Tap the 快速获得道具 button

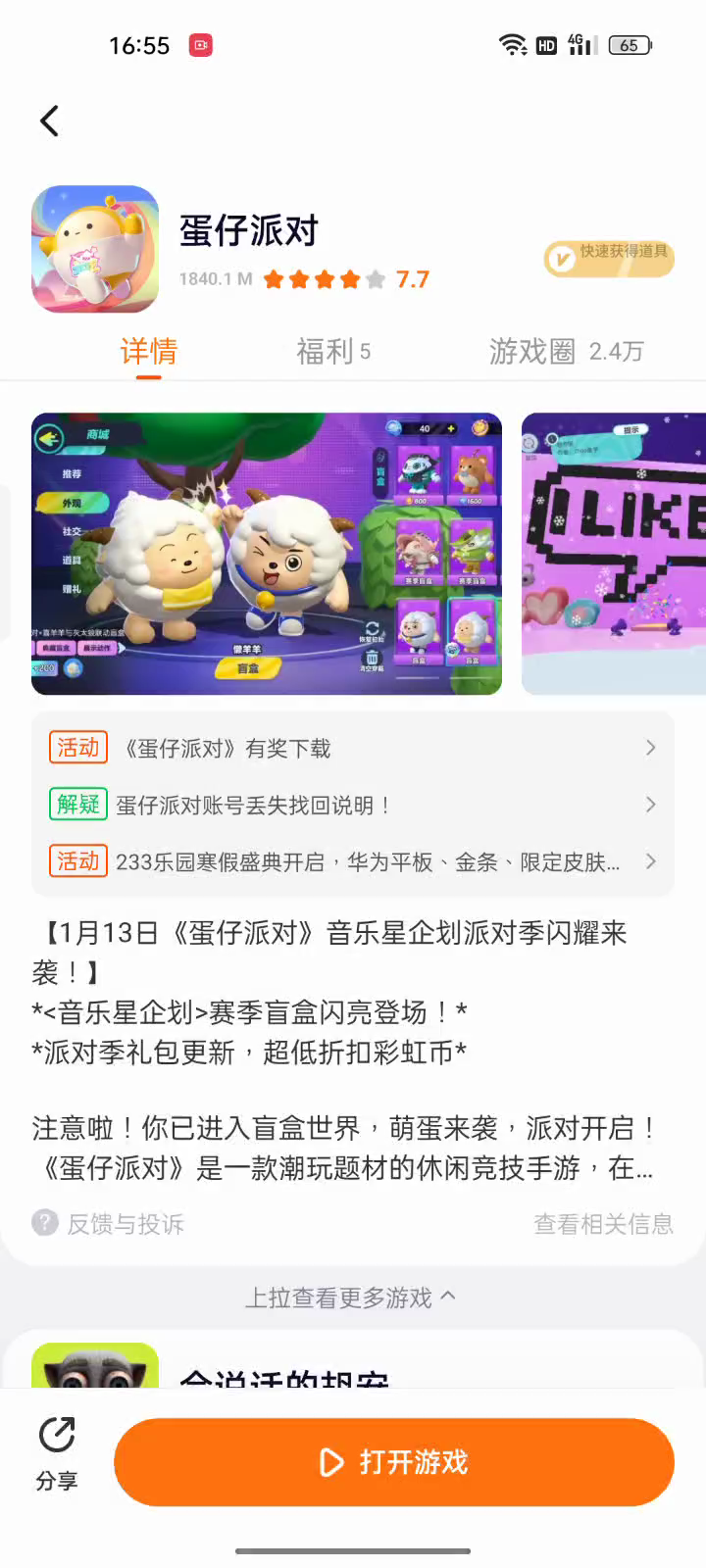[609, 258]
